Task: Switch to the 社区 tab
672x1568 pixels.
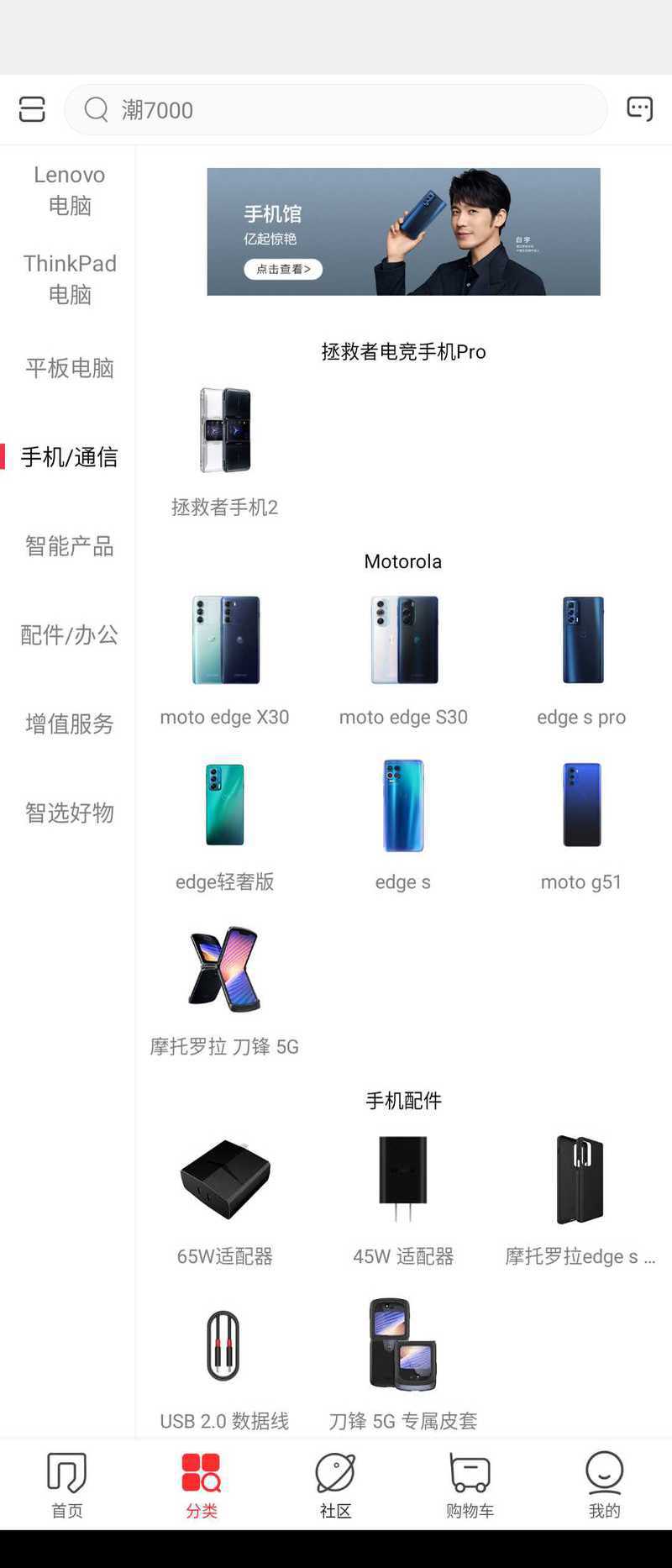Action: click(335, 1485)
